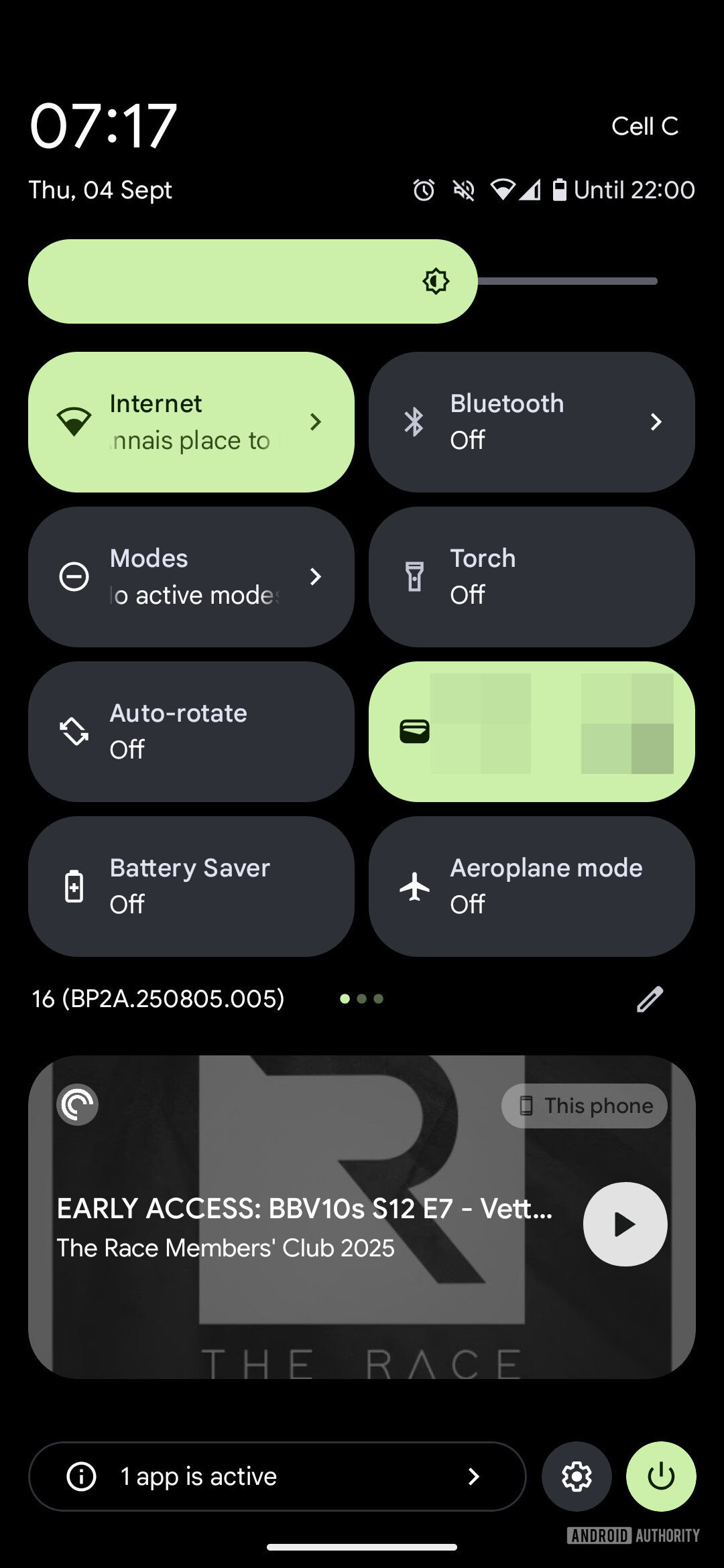Image resolution: width=724 pixels, height=1568 pixels.
Task: Enable Battery Saver
Action: 190,886
